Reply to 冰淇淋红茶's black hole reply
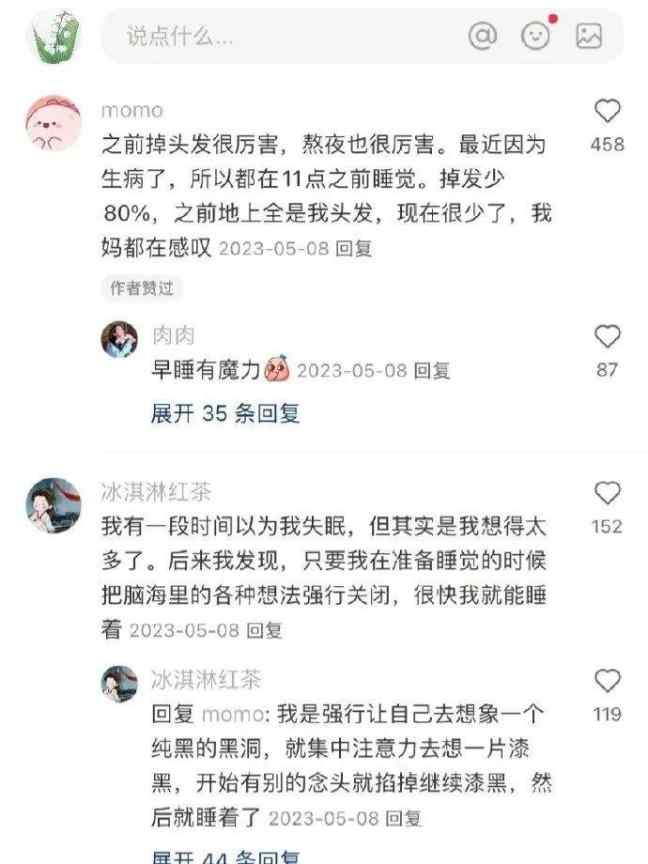 coord(404,818)
